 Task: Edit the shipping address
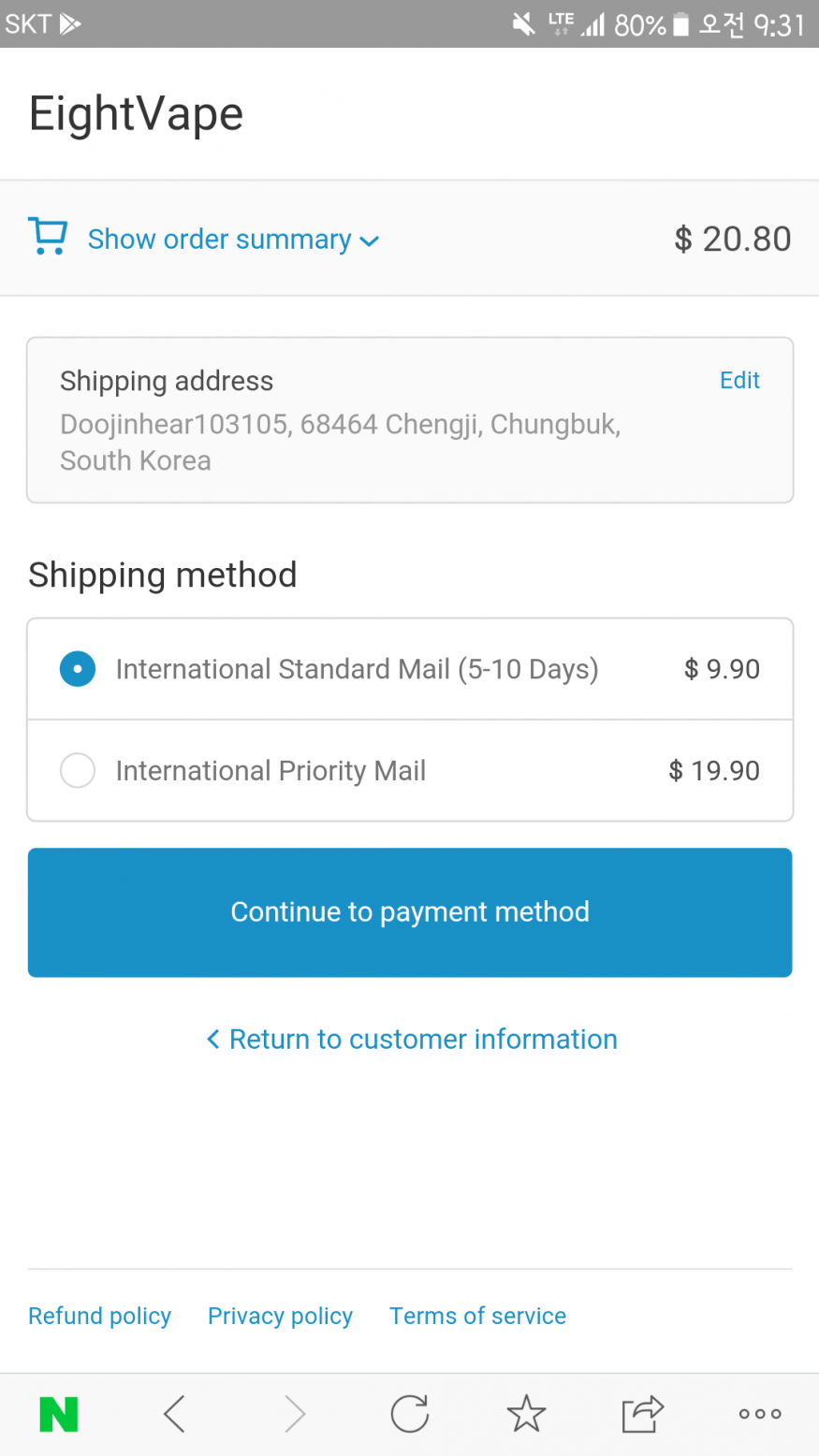point(739,380)
